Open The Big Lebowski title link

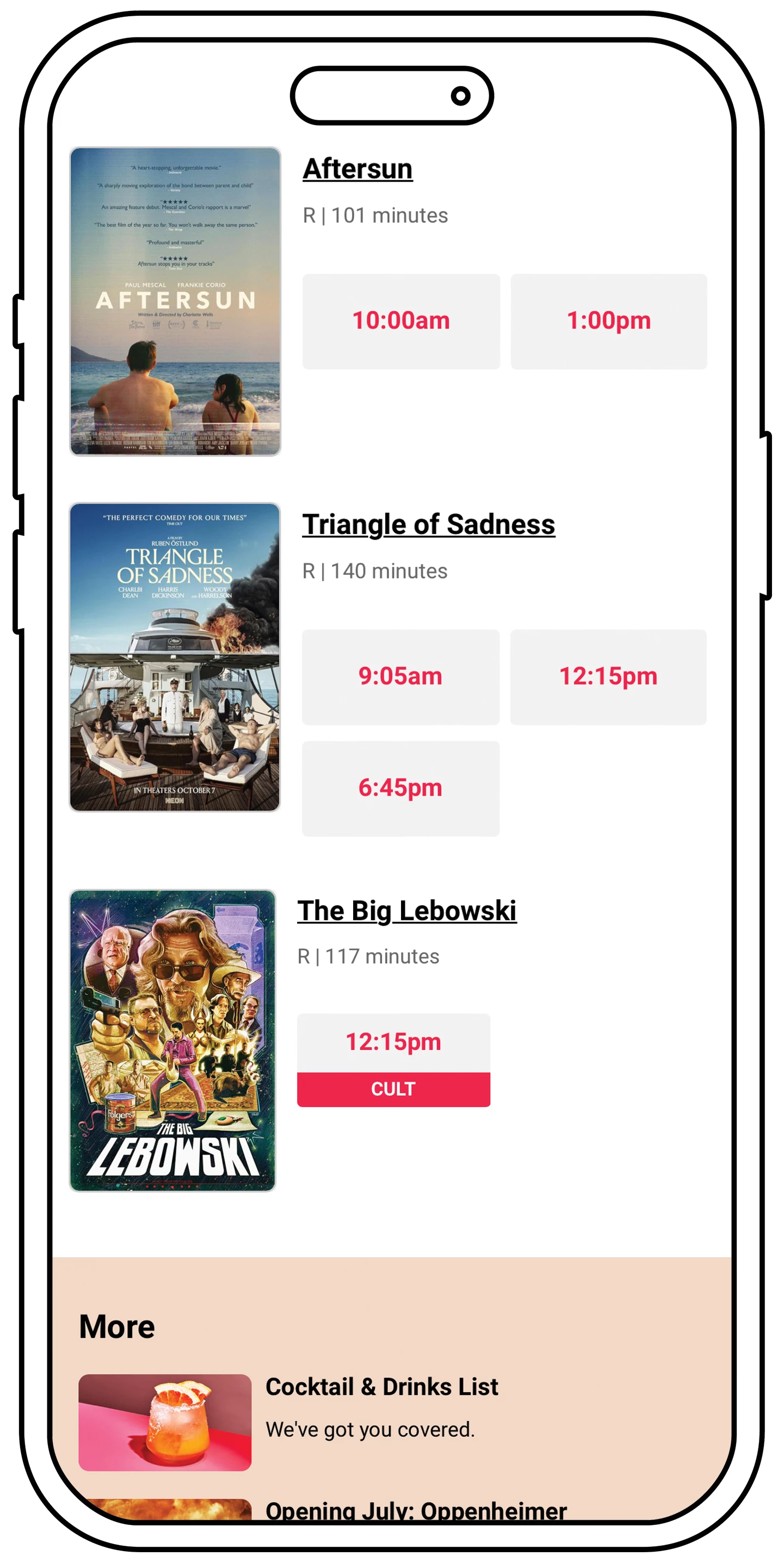pos(406,911)
